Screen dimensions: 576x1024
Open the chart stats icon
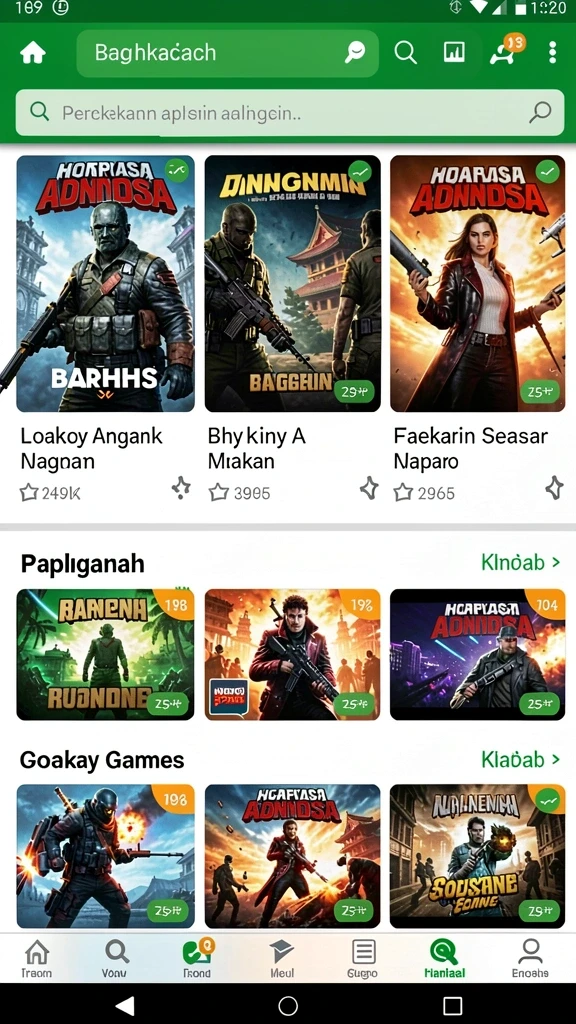455,52
